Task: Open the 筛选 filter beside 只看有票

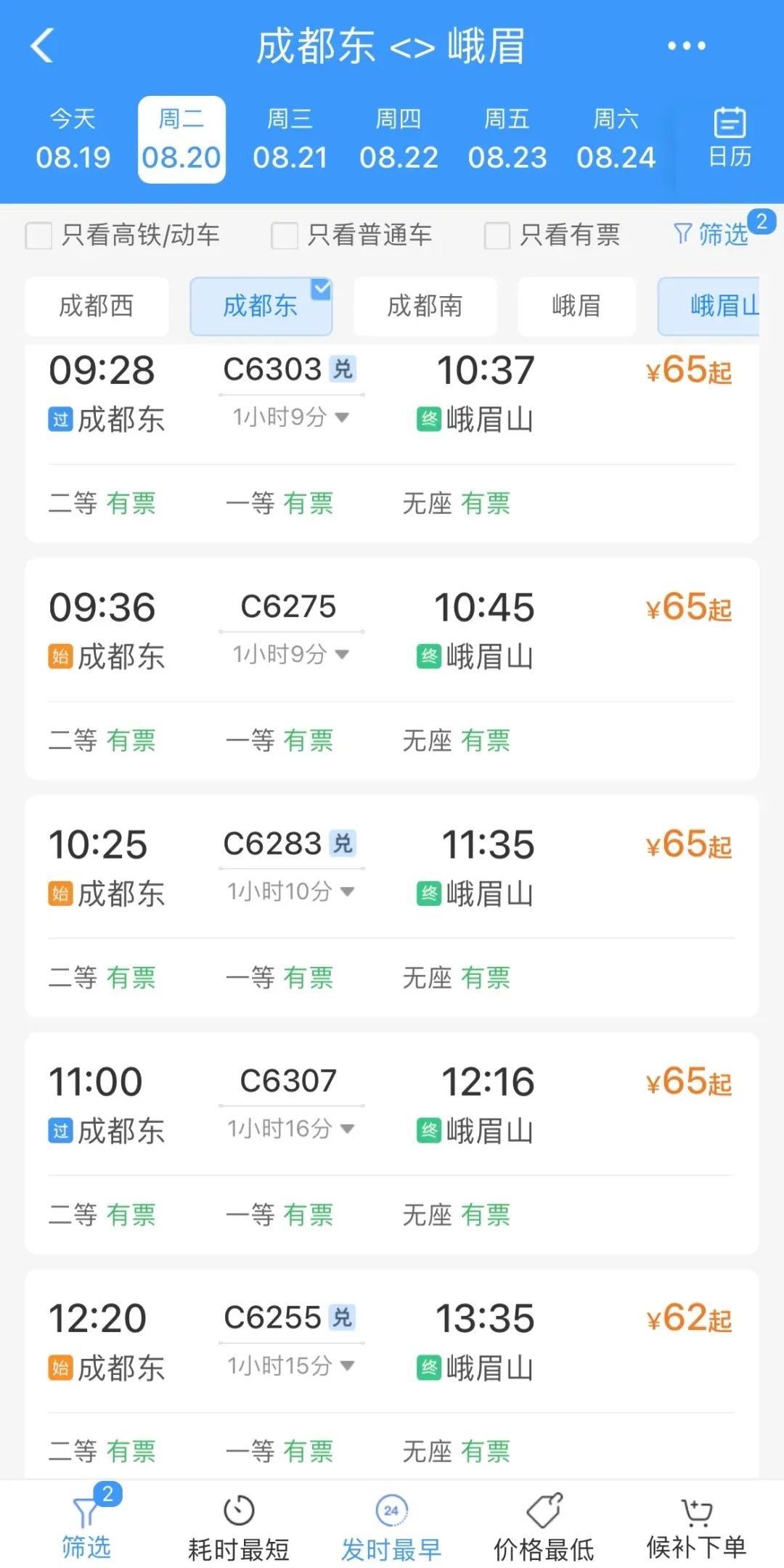Action: tap(711, 234)
